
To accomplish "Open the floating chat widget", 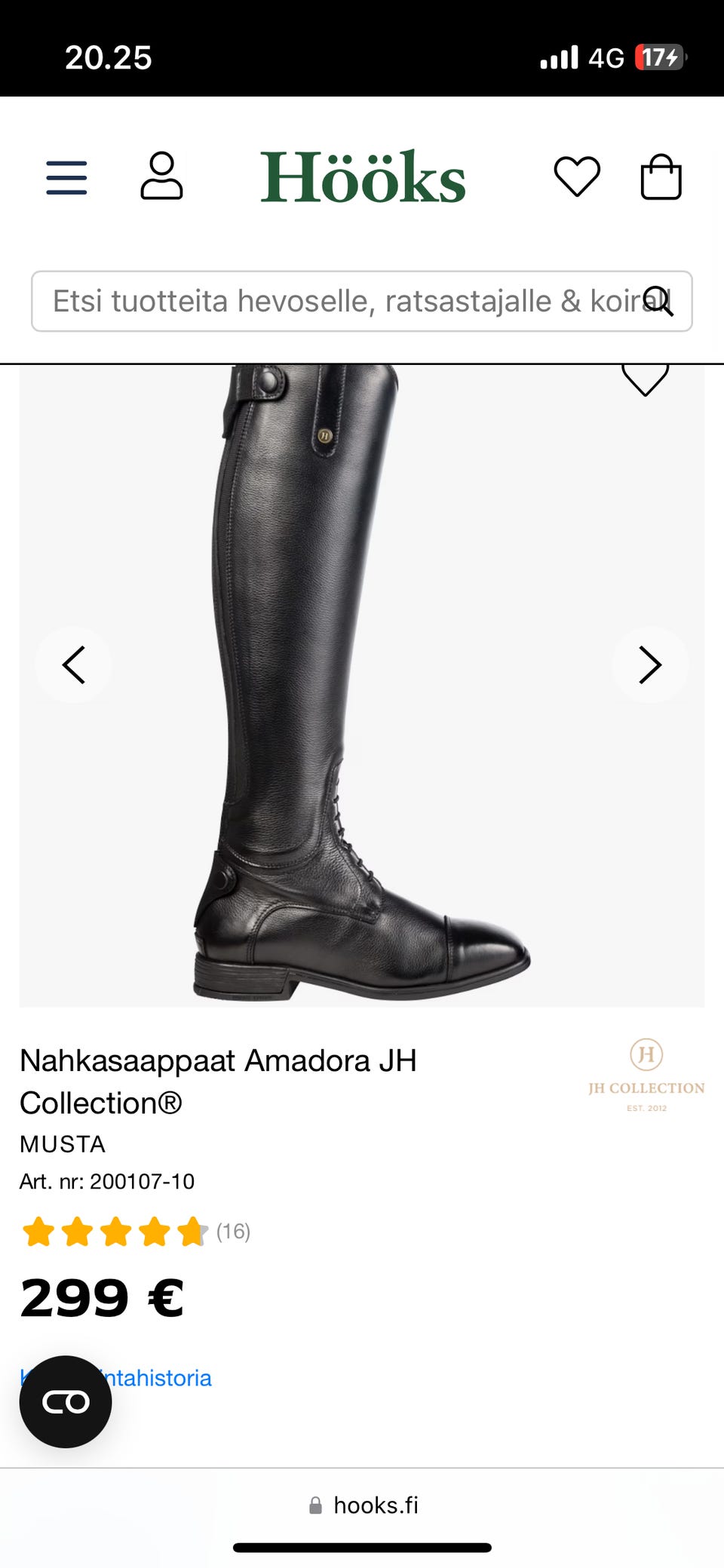I will 66,1402.
